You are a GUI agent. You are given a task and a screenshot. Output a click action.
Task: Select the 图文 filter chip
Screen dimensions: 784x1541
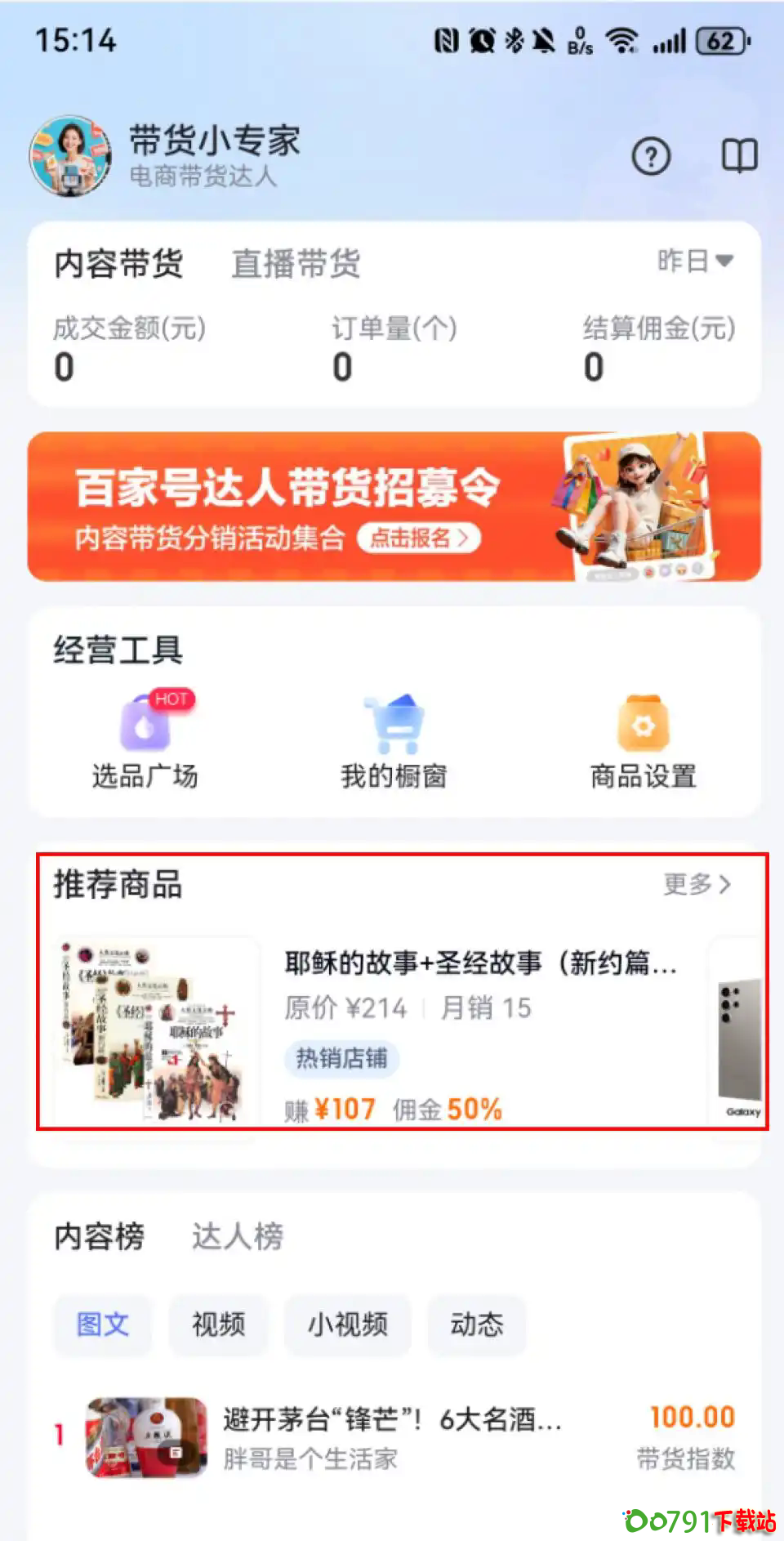coord(103,1324)
